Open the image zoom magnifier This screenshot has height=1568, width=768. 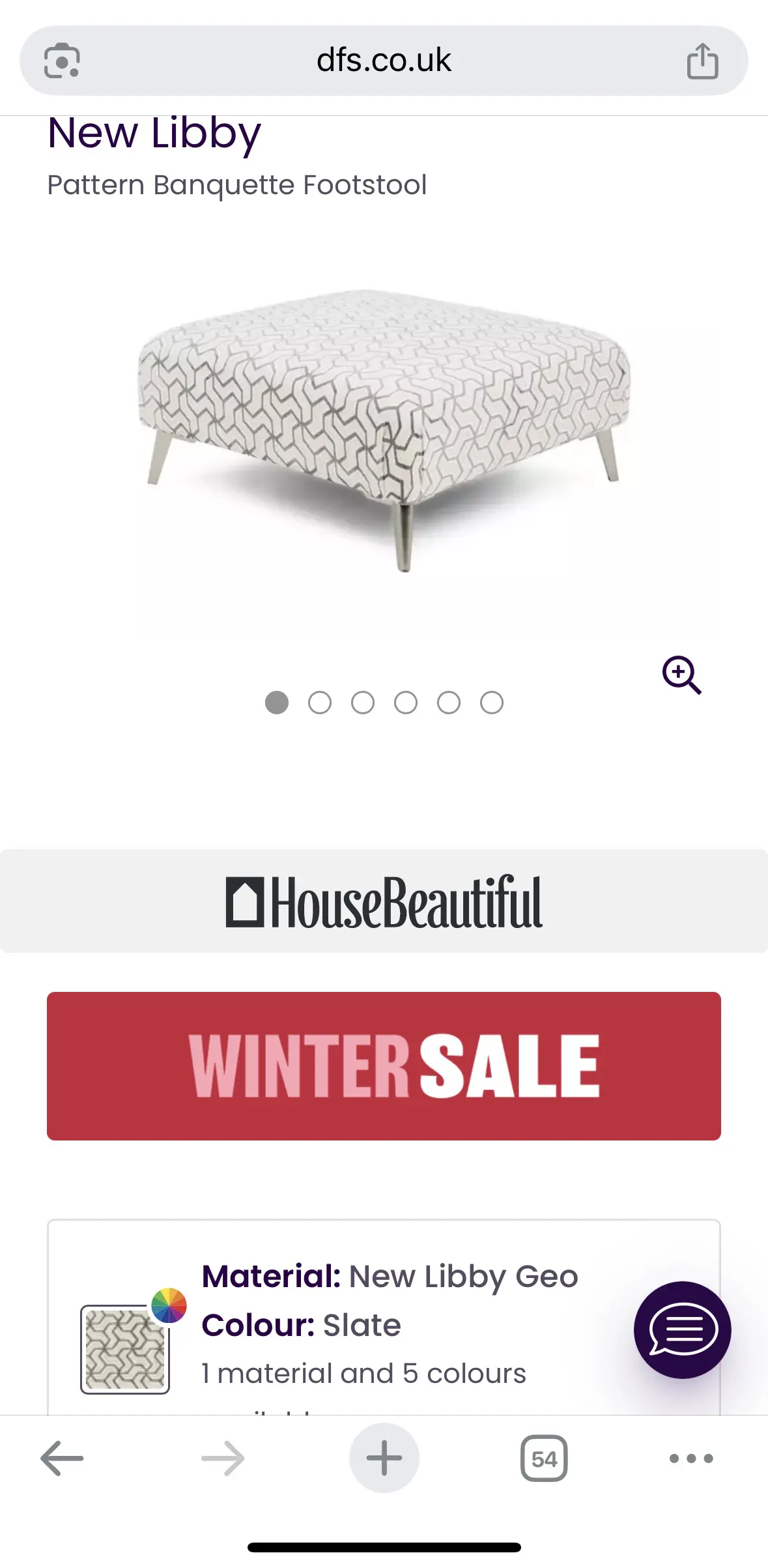tap(682, 675)
